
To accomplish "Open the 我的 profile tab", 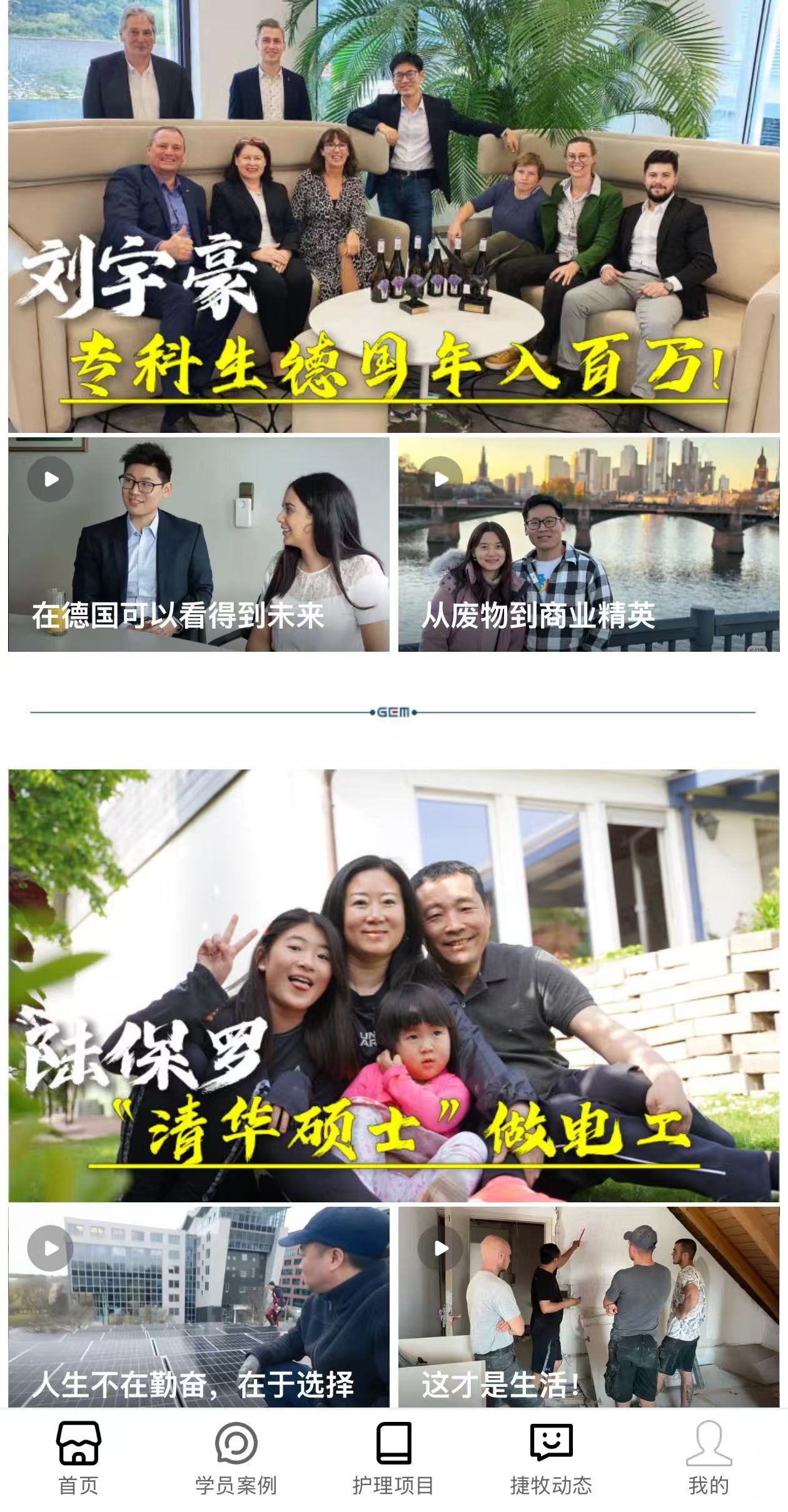I will pos(709,1458).
